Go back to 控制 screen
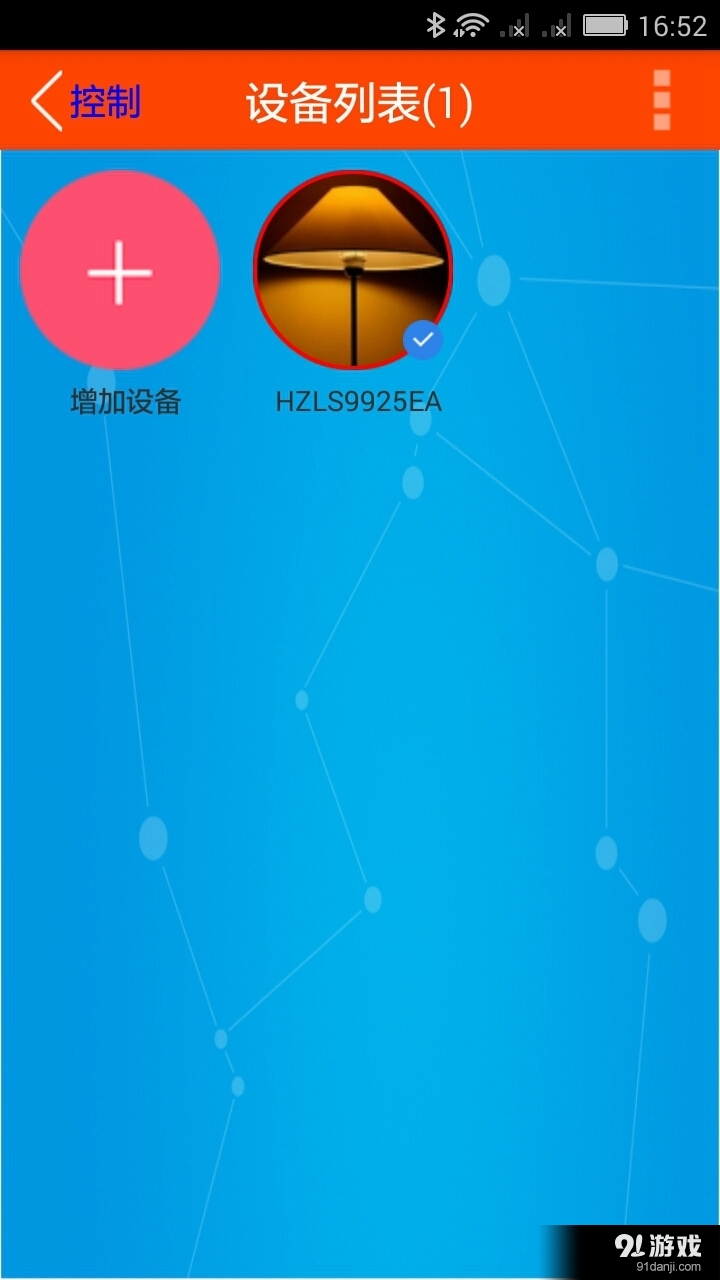 [x=85, y=102]
